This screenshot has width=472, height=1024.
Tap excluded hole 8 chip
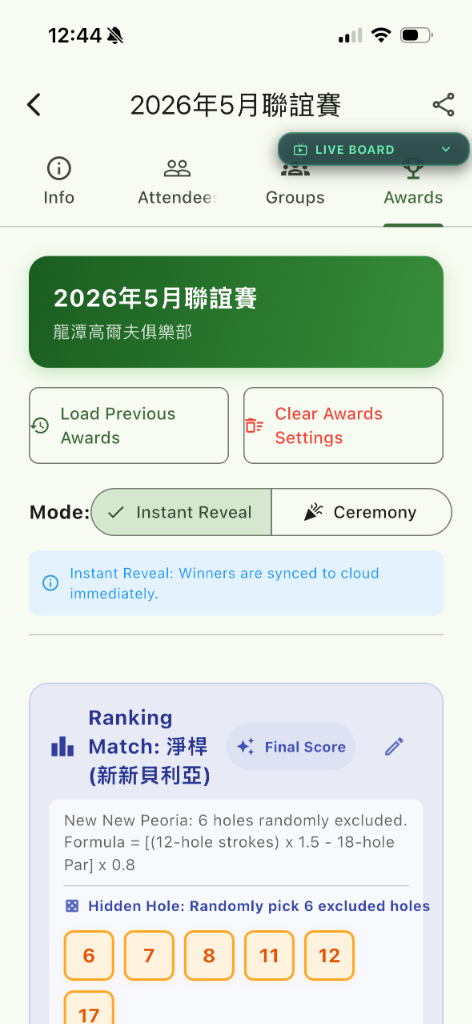point(209,955)
